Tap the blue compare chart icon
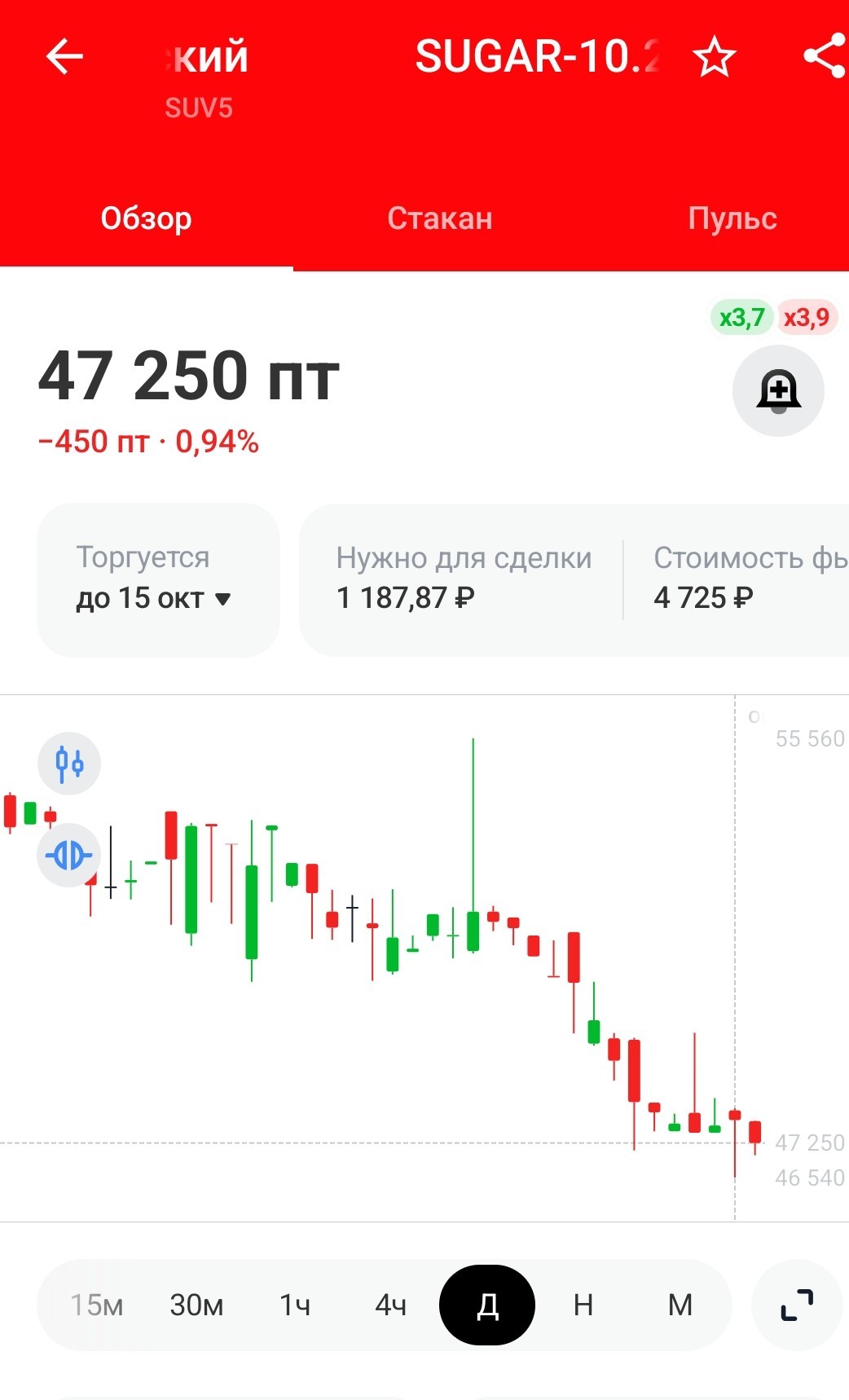Image resolution: width=849 pixels, height=1400 pixels. point(69,856)
